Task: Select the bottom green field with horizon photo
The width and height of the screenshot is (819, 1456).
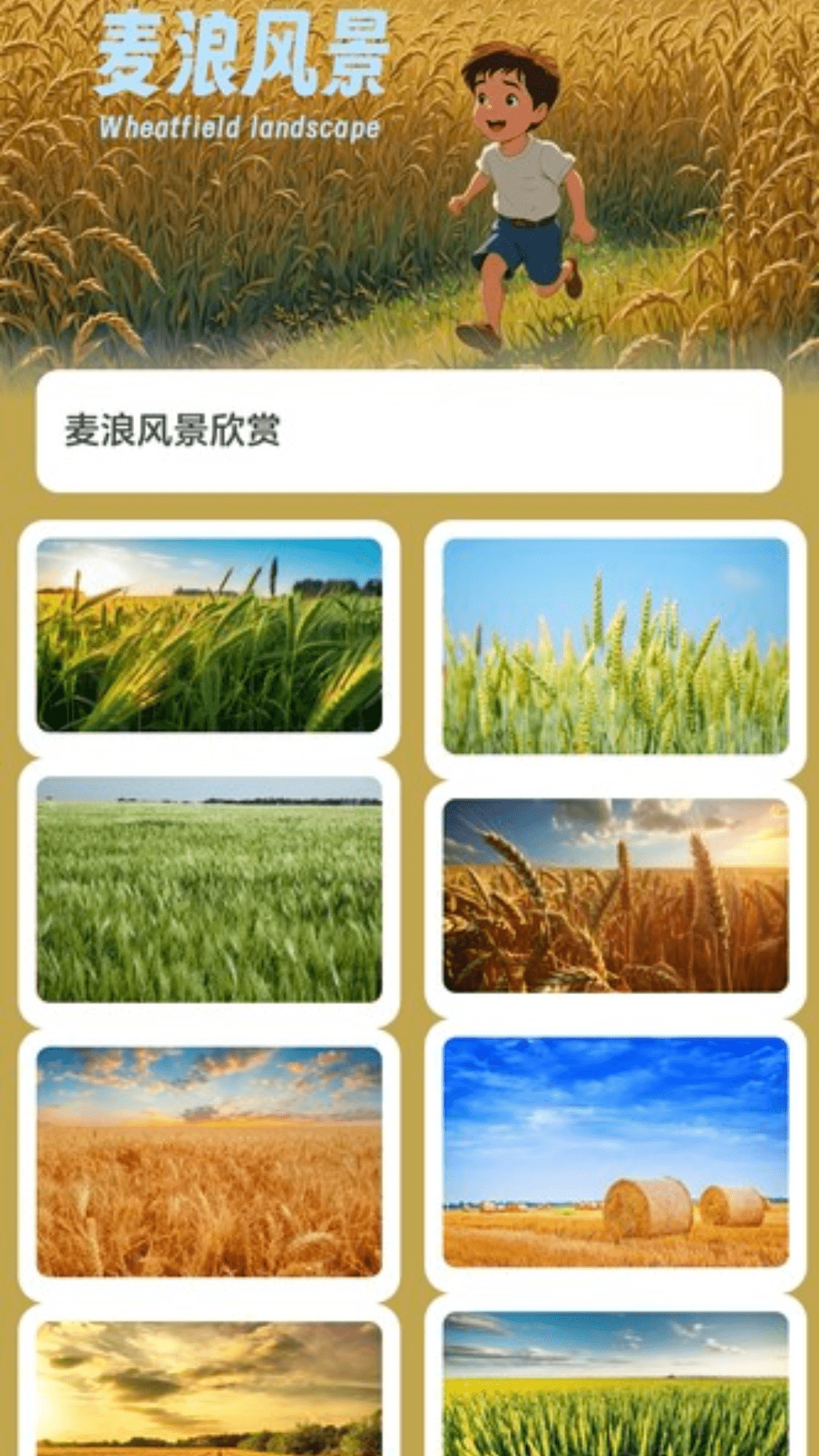Action: (x=616, y=1383)
